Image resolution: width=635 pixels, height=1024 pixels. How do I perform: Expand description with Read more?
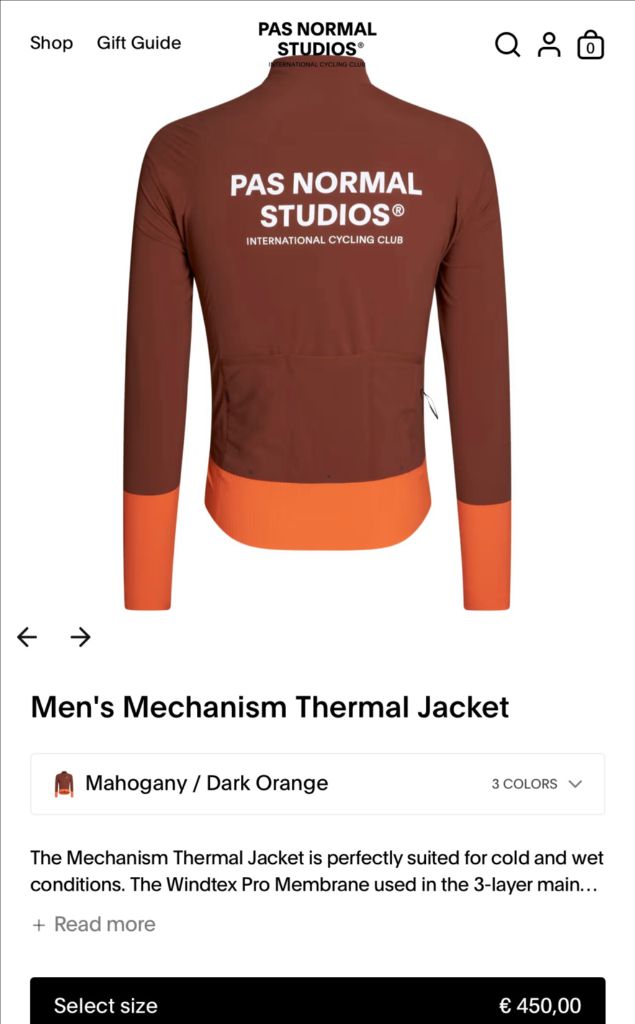click(94, 924)
